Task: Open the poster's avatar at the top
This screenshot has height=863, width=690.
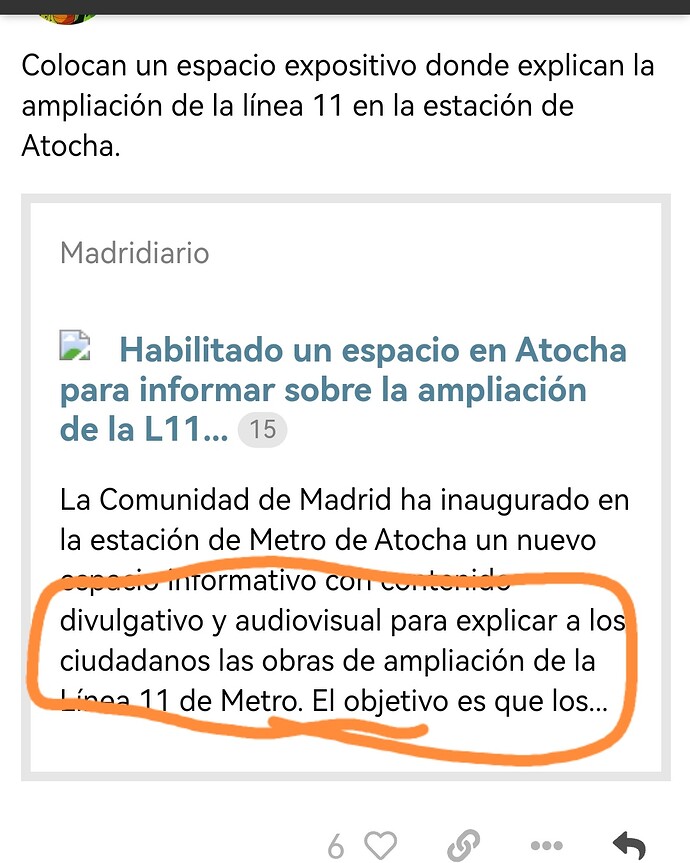Action: (66, 16)
